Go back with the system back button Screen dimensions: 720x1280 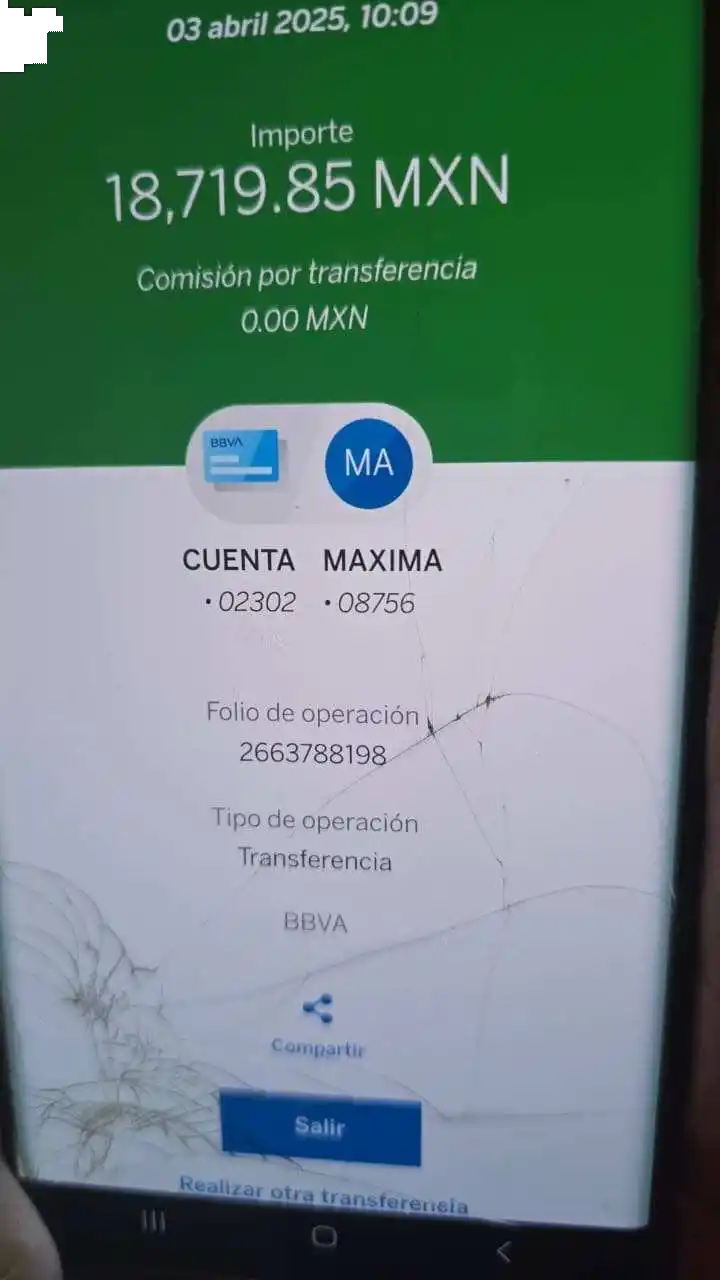click(504, 1250)
